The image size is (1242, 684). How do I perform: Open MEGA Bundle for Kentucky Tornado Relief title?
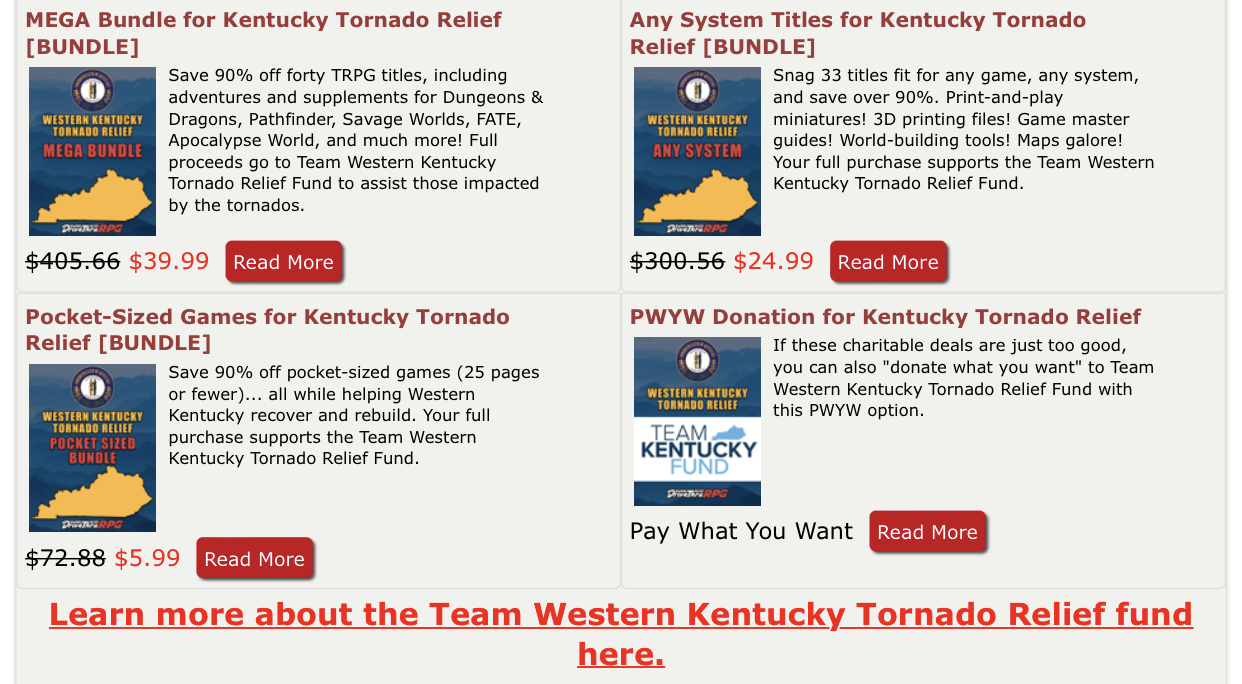pos(263,33)
